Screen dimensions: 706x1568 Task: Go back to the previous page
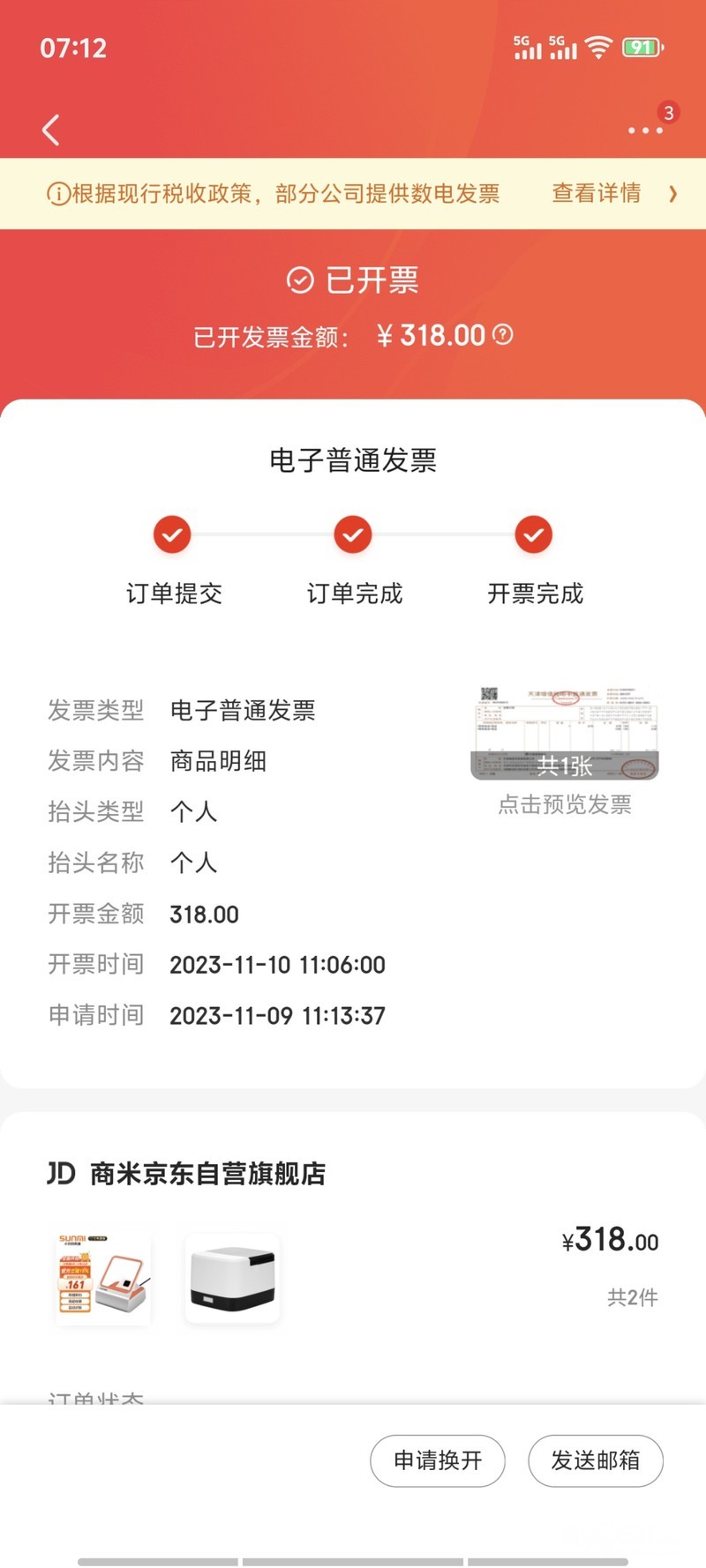51,131
